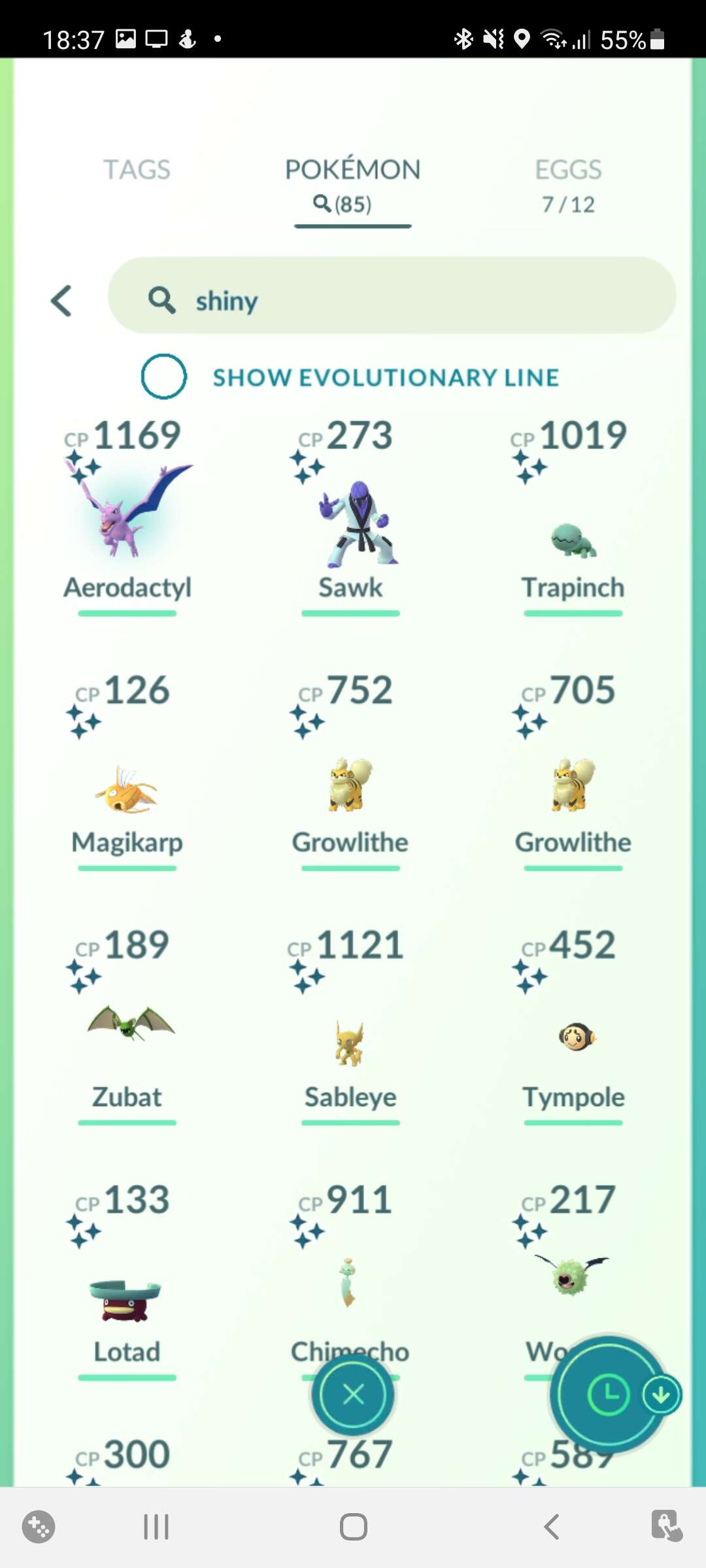Tap the system home button

coord(353,1527)
